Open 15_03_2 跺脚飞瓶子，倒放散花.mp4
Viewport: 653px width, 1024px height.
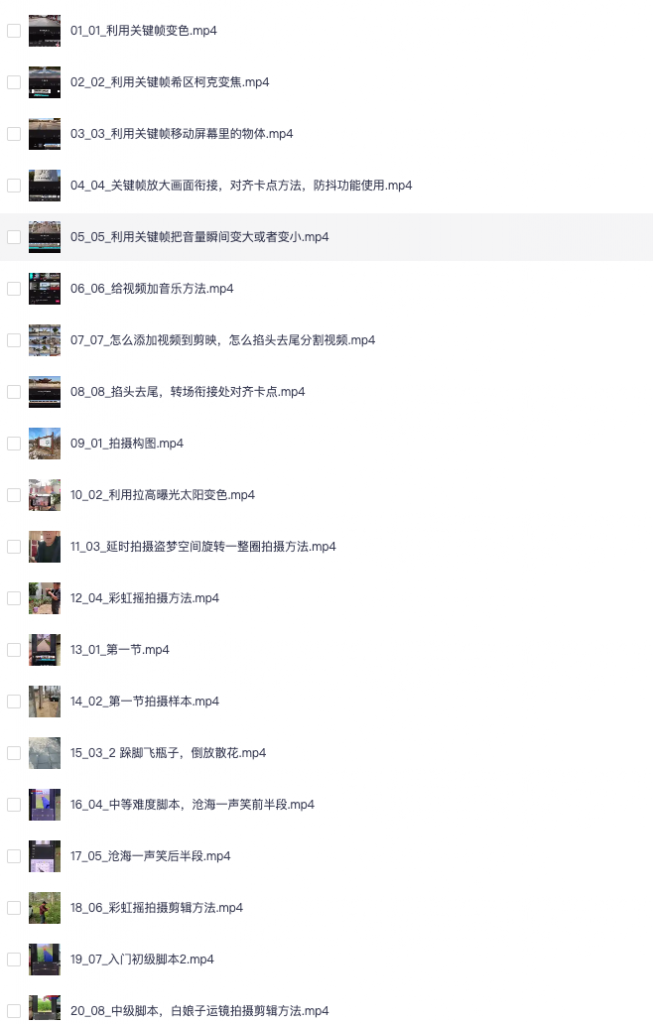coord(168,753)
